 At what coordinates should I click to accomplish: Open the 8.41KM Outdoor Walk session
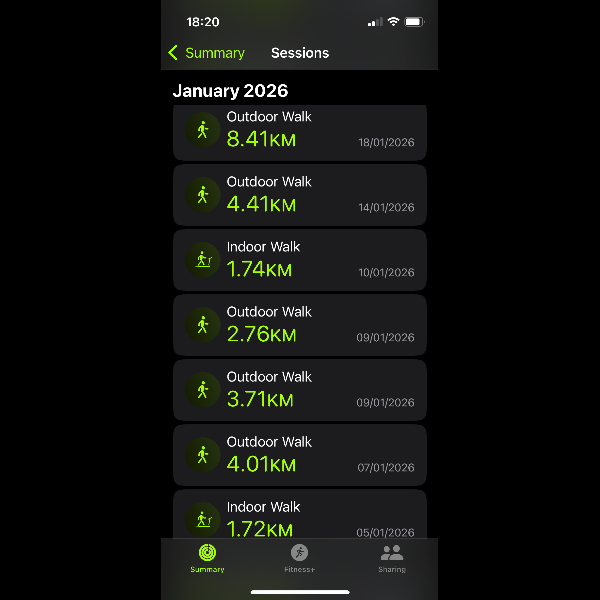[x=300, y=132]
